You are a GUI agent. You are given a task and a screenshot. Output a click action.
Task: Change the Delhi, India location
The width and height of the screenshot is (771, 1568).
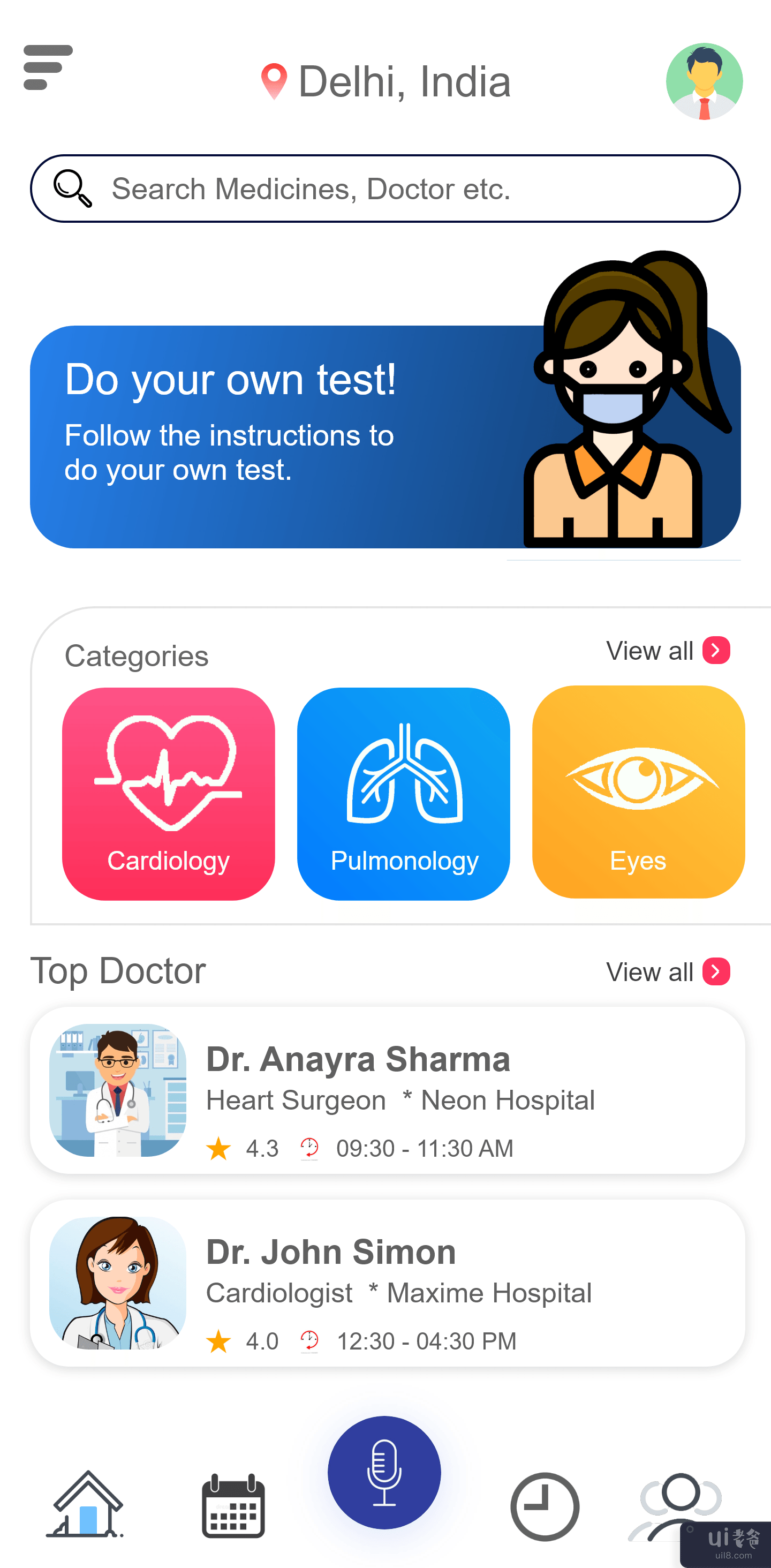point(386,81)
